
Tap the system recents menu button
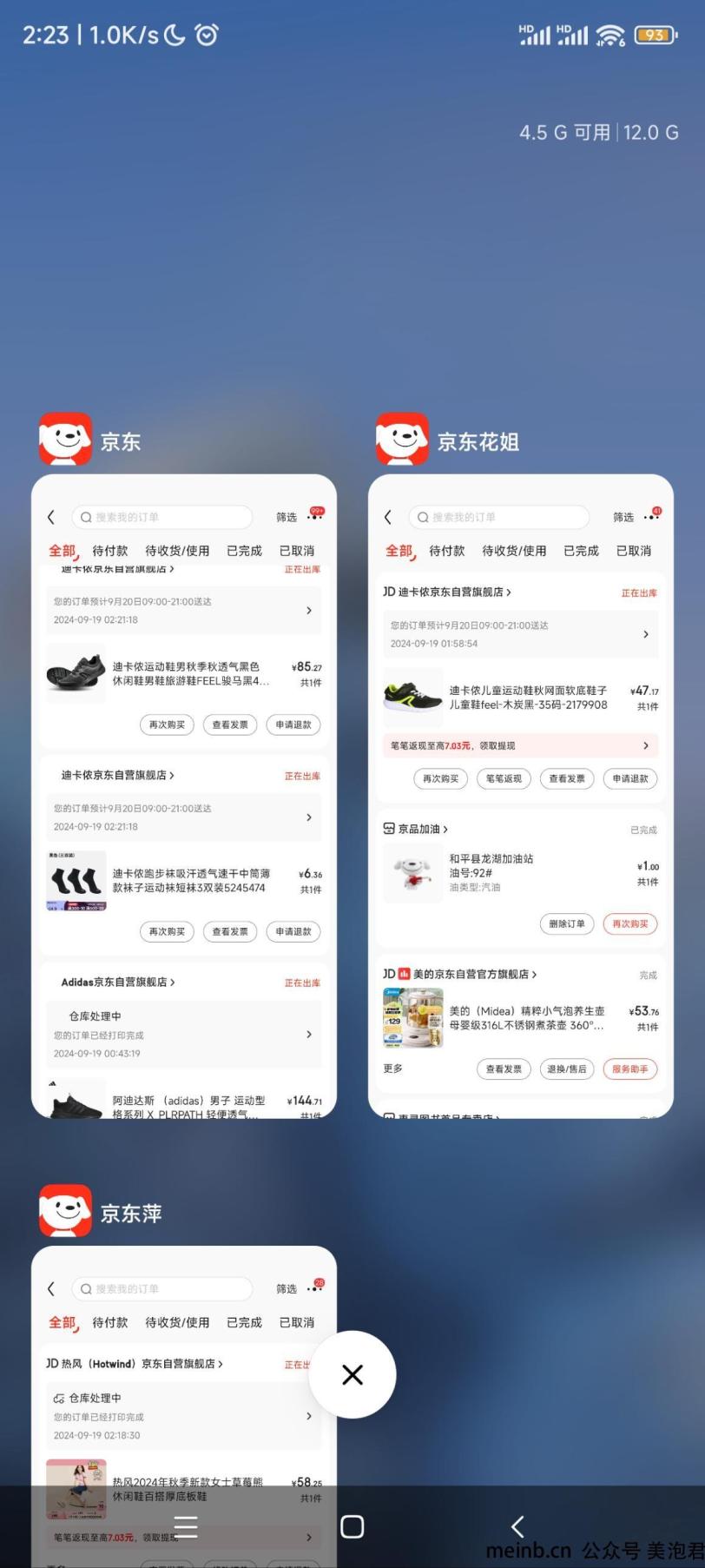coord(186,1526)
